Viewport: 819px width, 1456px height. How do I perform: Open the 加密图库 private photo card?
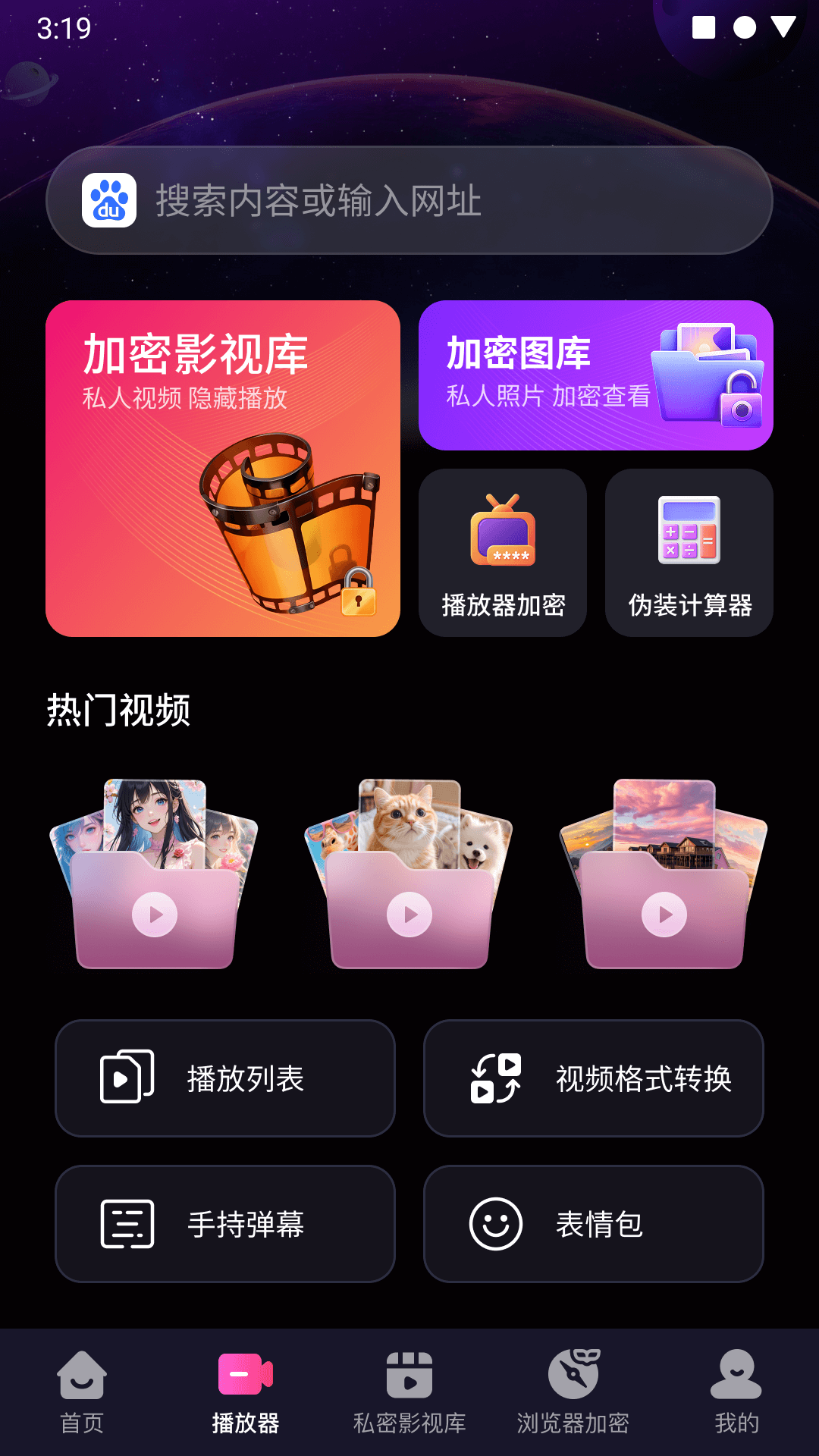pos(596,376)
